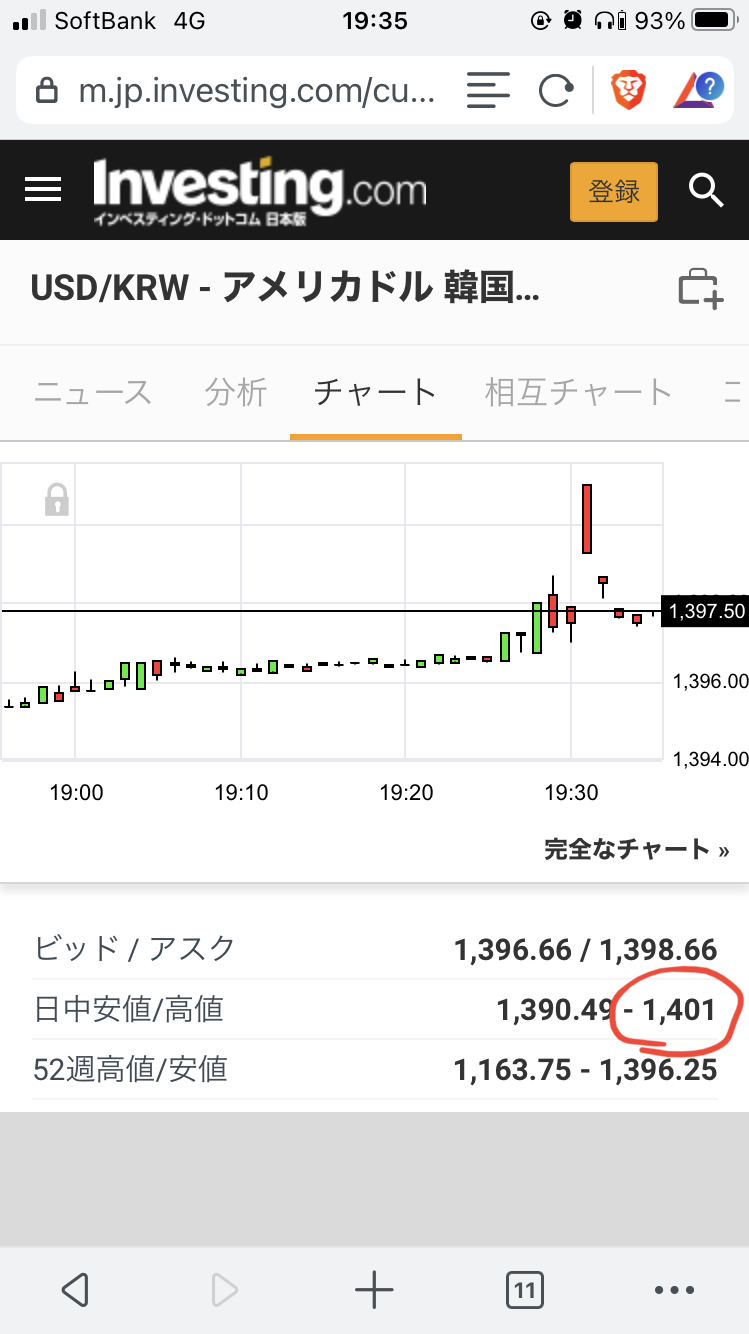Reload the current page
Screen dimensions: 749x1334
554,92
